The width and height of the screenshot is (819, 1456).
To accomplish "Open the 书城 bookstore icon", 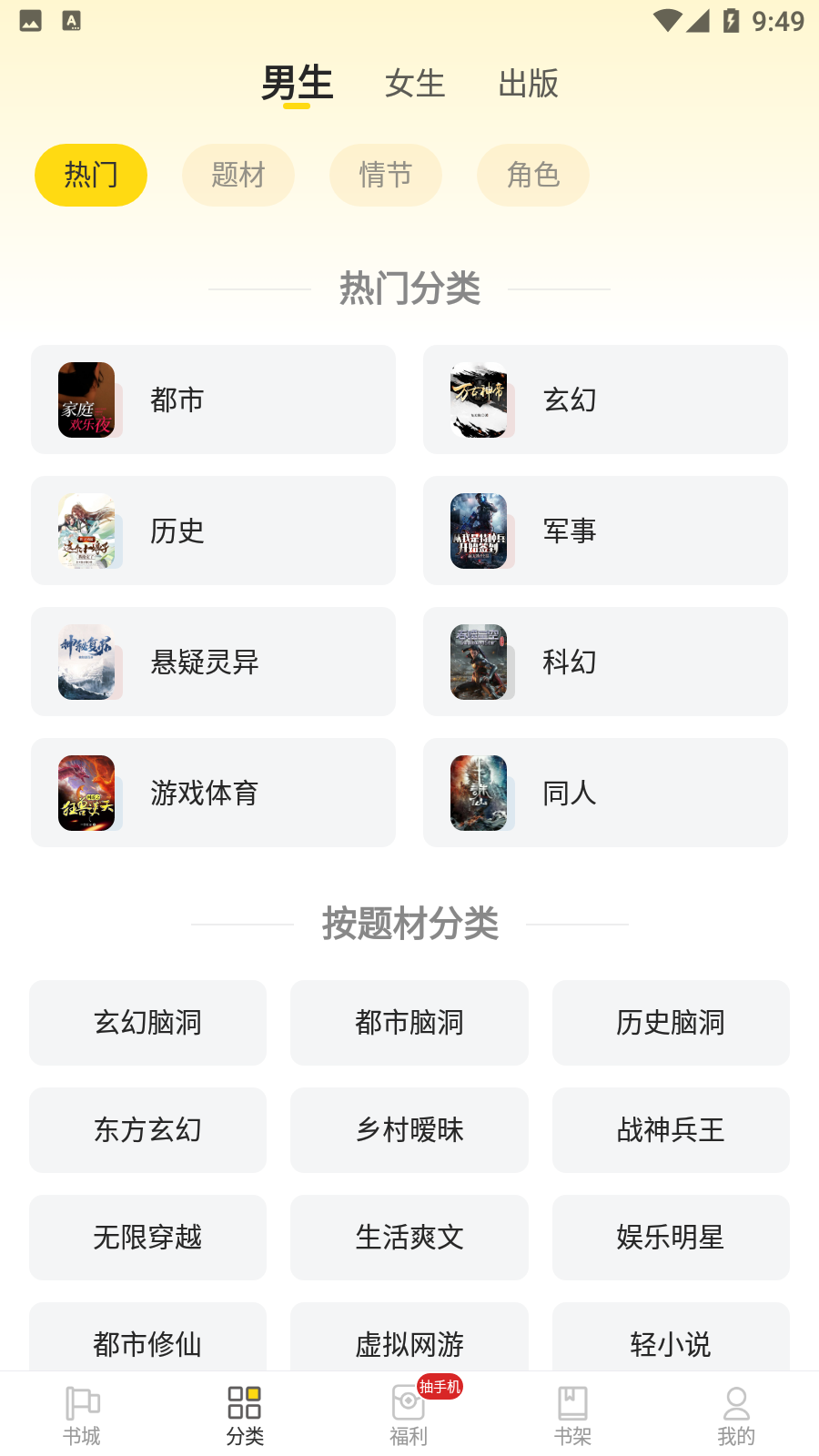I will (81, 1404).
